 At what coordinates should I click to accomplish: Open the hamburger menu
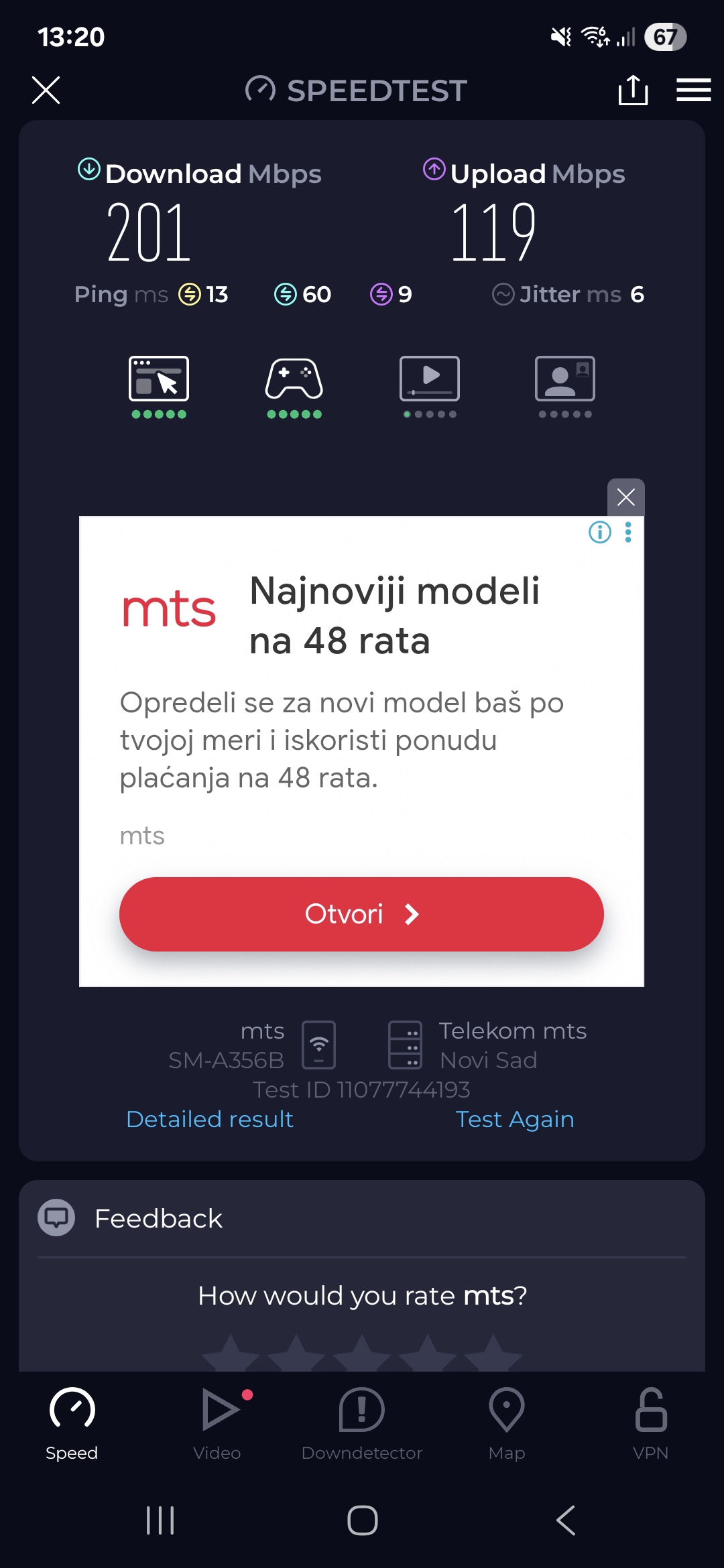tap(693, 90)
